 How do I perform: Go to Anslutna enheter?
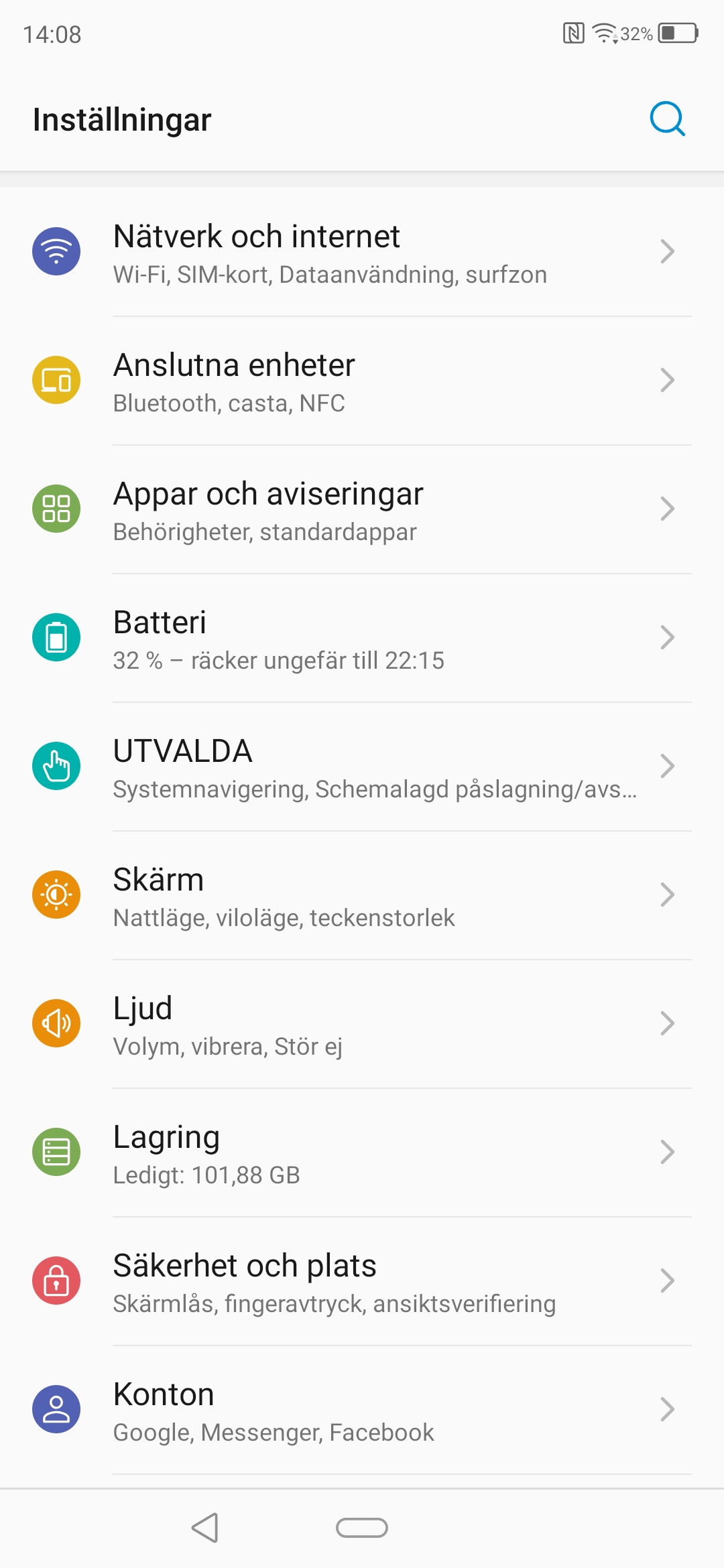pyautogui.click(x=362, y=381)
